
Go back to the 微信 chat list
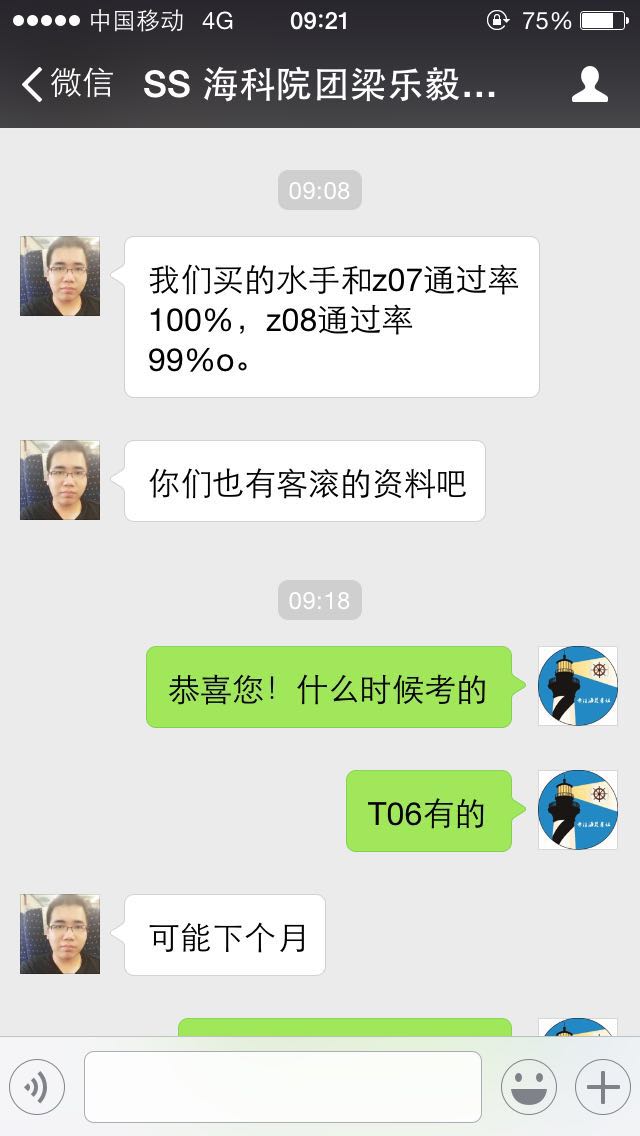click(68, 84)
